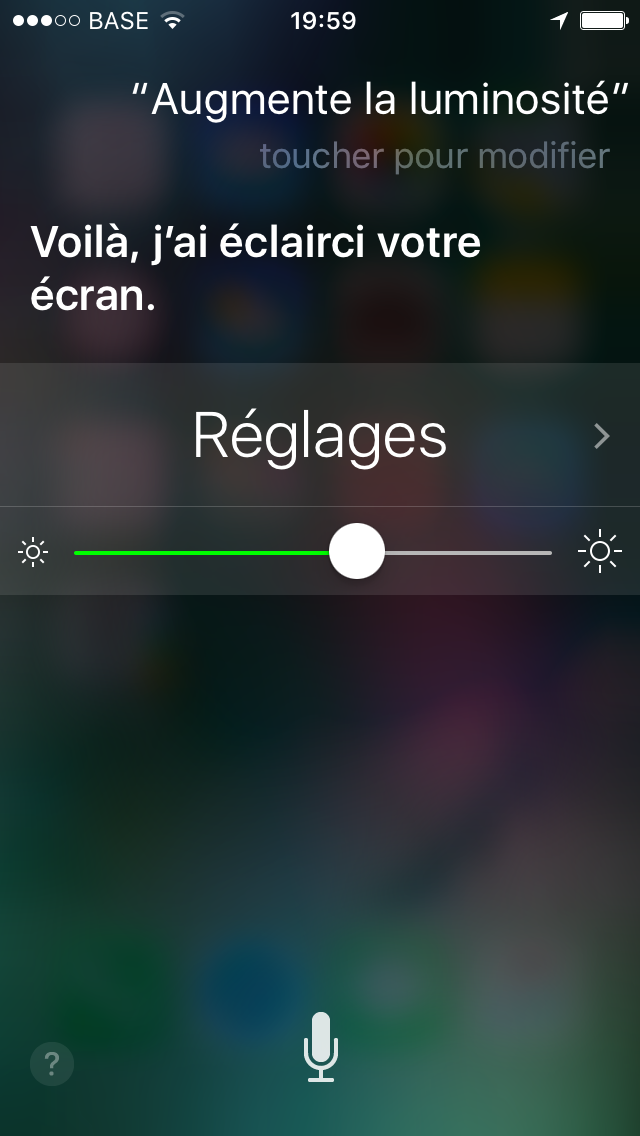Viewport: 640px width, 1136px height.
Task: Open the Réglages row
Action: pyautogui.click(x=320, y=435)
